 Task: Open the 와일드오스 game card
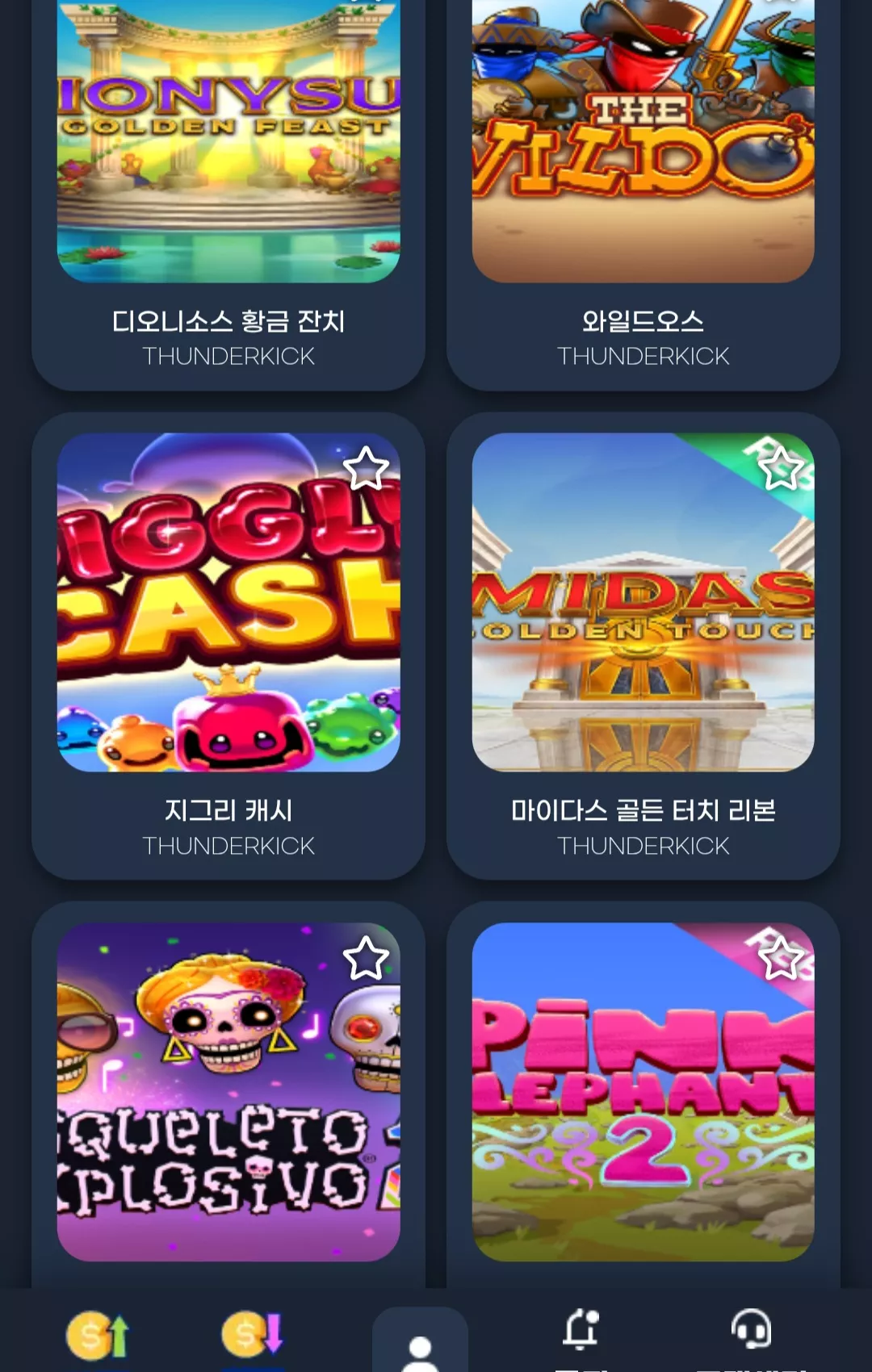643,194
